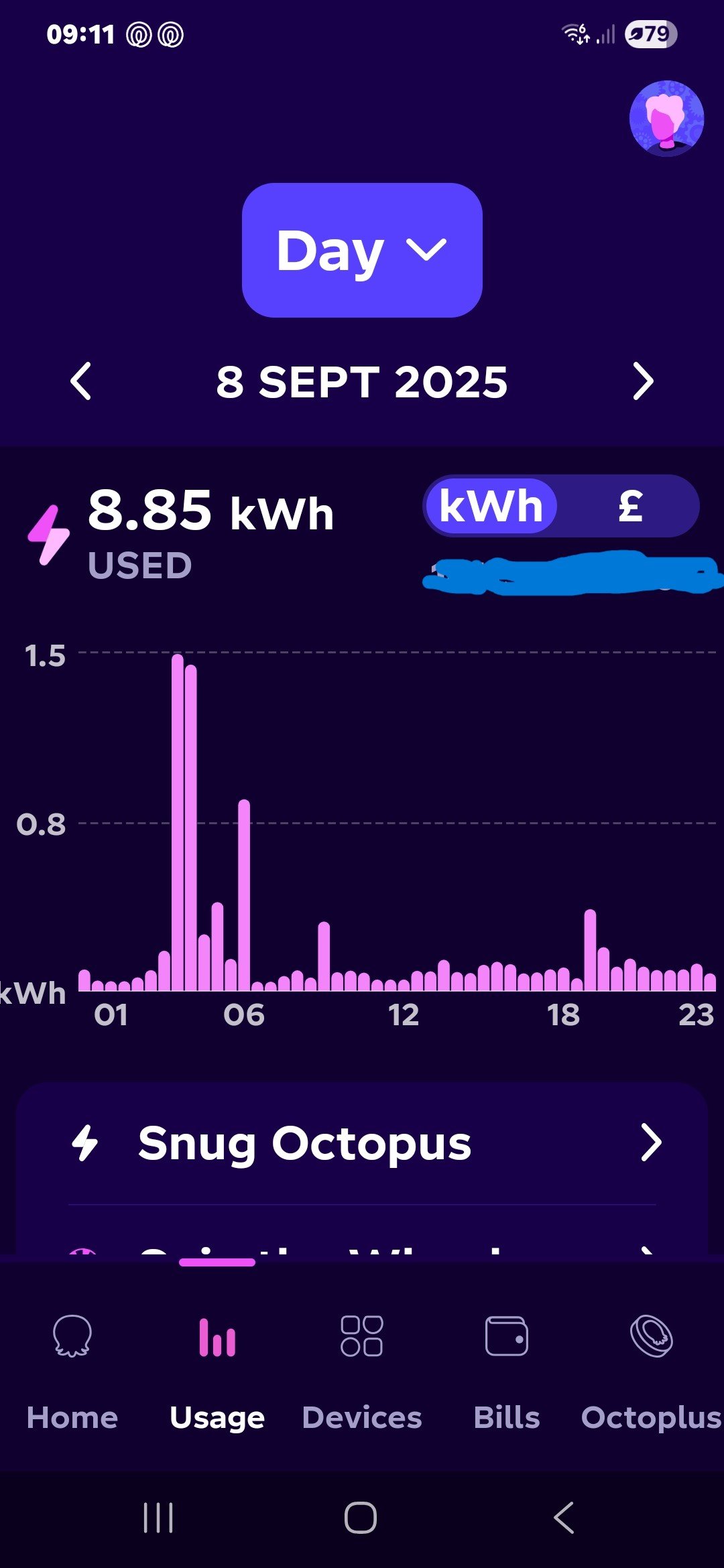Open the recent apps overview

(158, 1518)
